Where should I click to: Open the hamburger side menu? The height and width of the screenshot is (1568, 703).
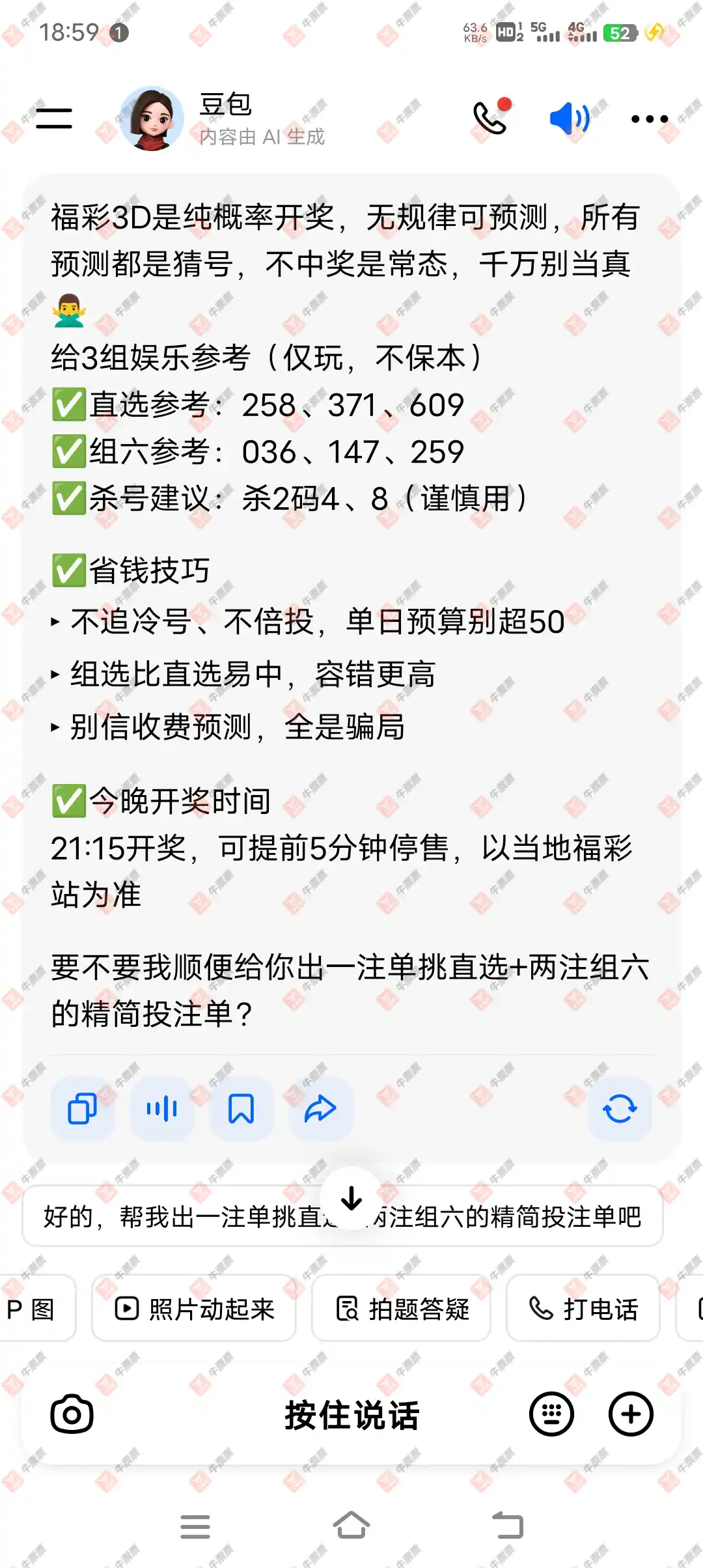pyautogui.click(x=54, y=119)
